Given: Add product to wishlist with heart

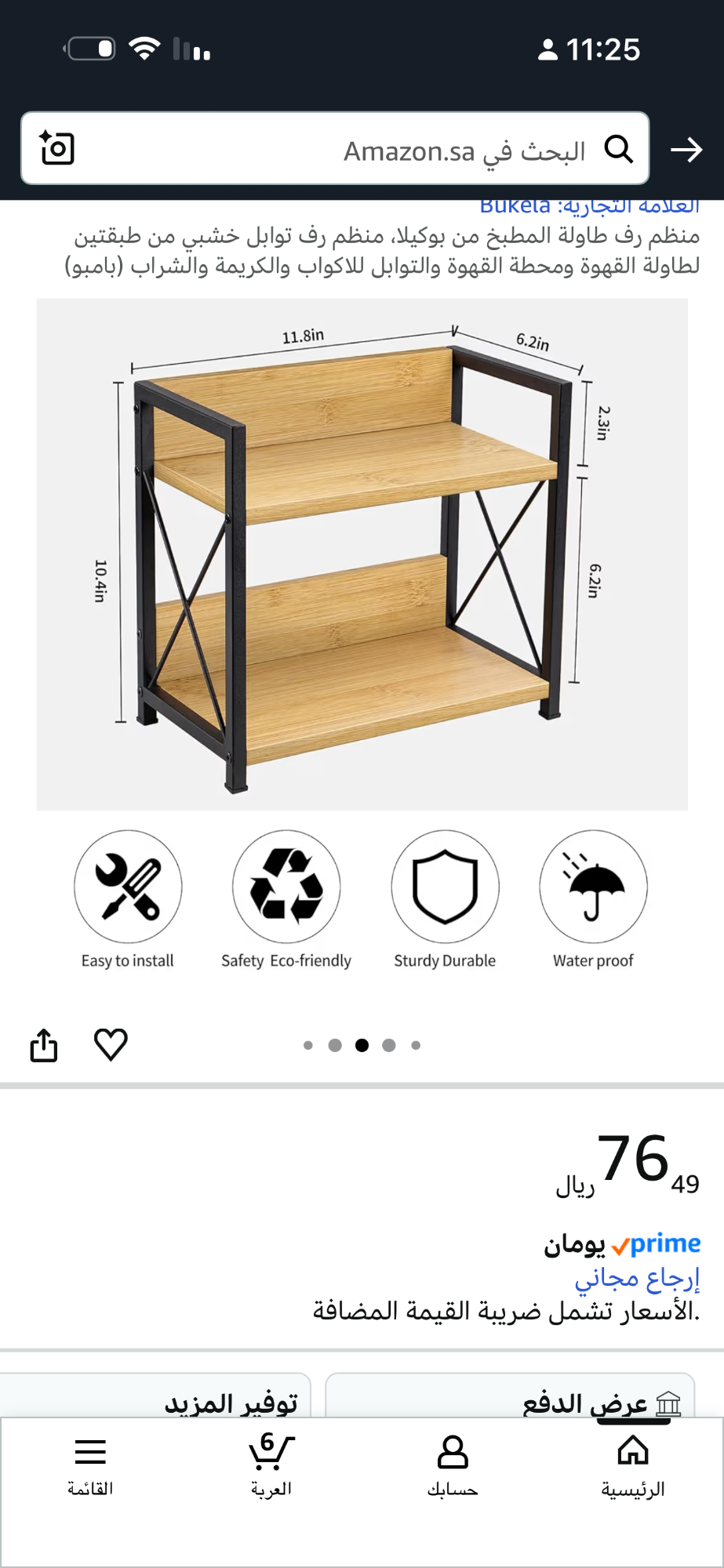Looking at the screenshot, I should coord(111,1044).
